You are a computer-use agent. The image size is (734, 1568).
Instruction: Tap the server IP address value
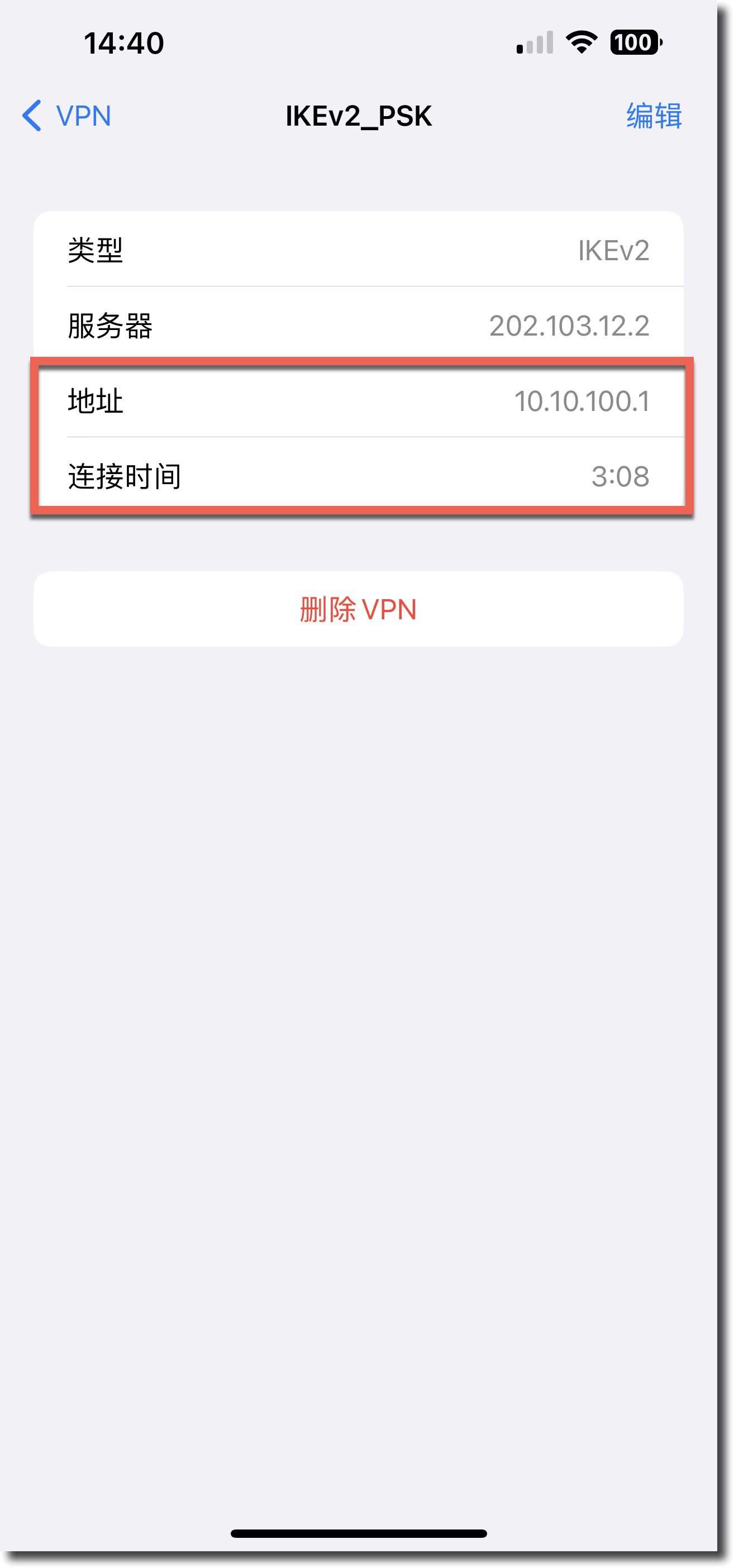click(569, 326)
